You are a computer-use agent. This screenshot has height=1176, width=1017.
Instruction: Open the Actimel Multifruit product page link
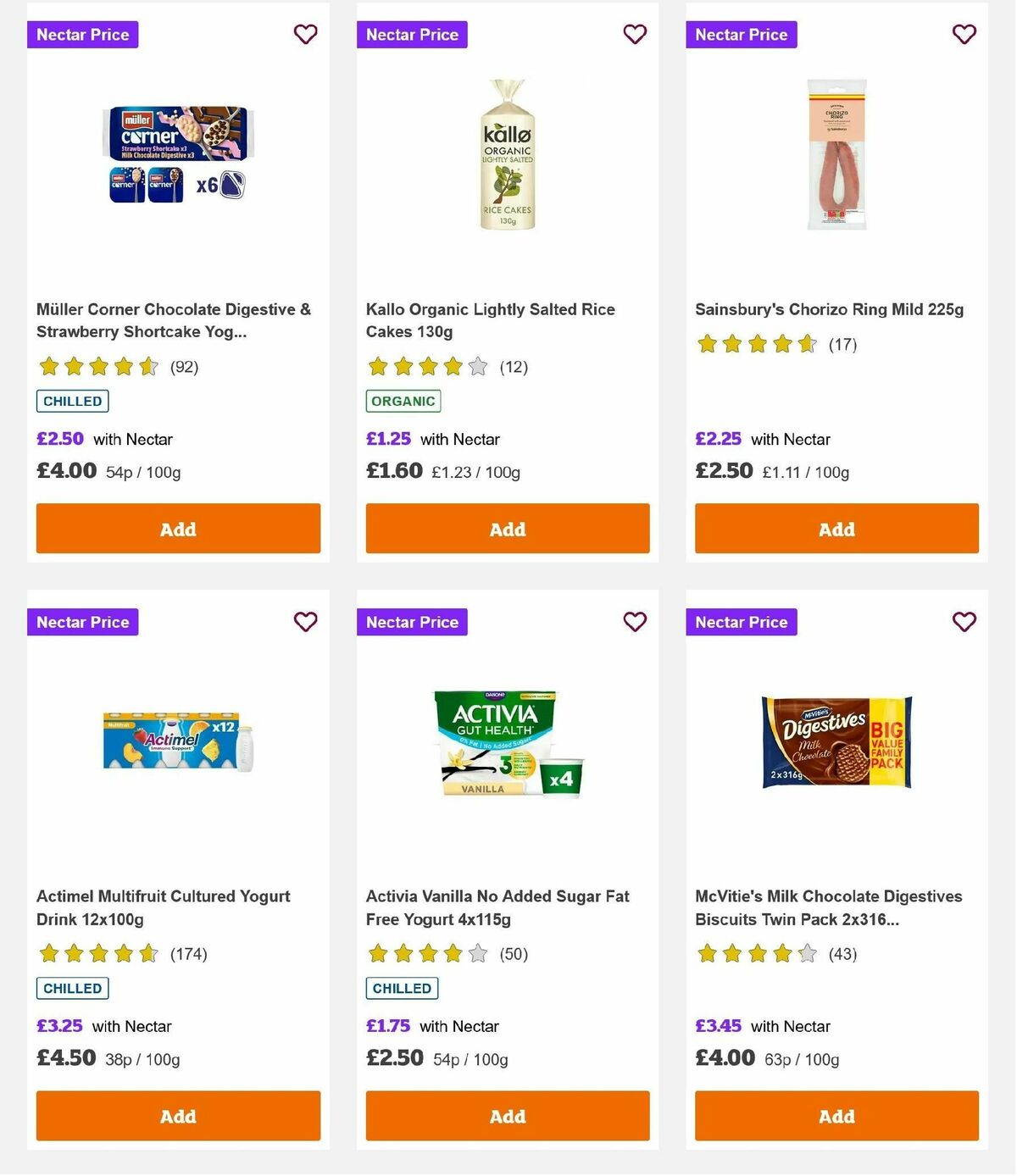pos(163,907)
